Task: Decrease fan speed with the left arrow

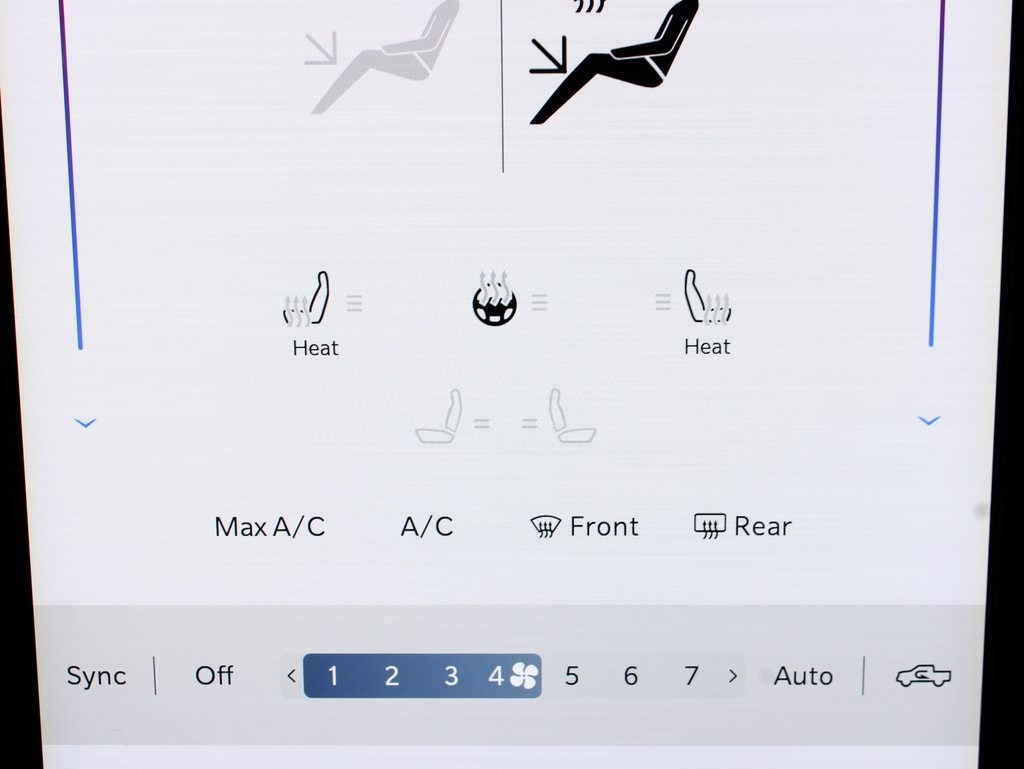Action: pos(291,676)
